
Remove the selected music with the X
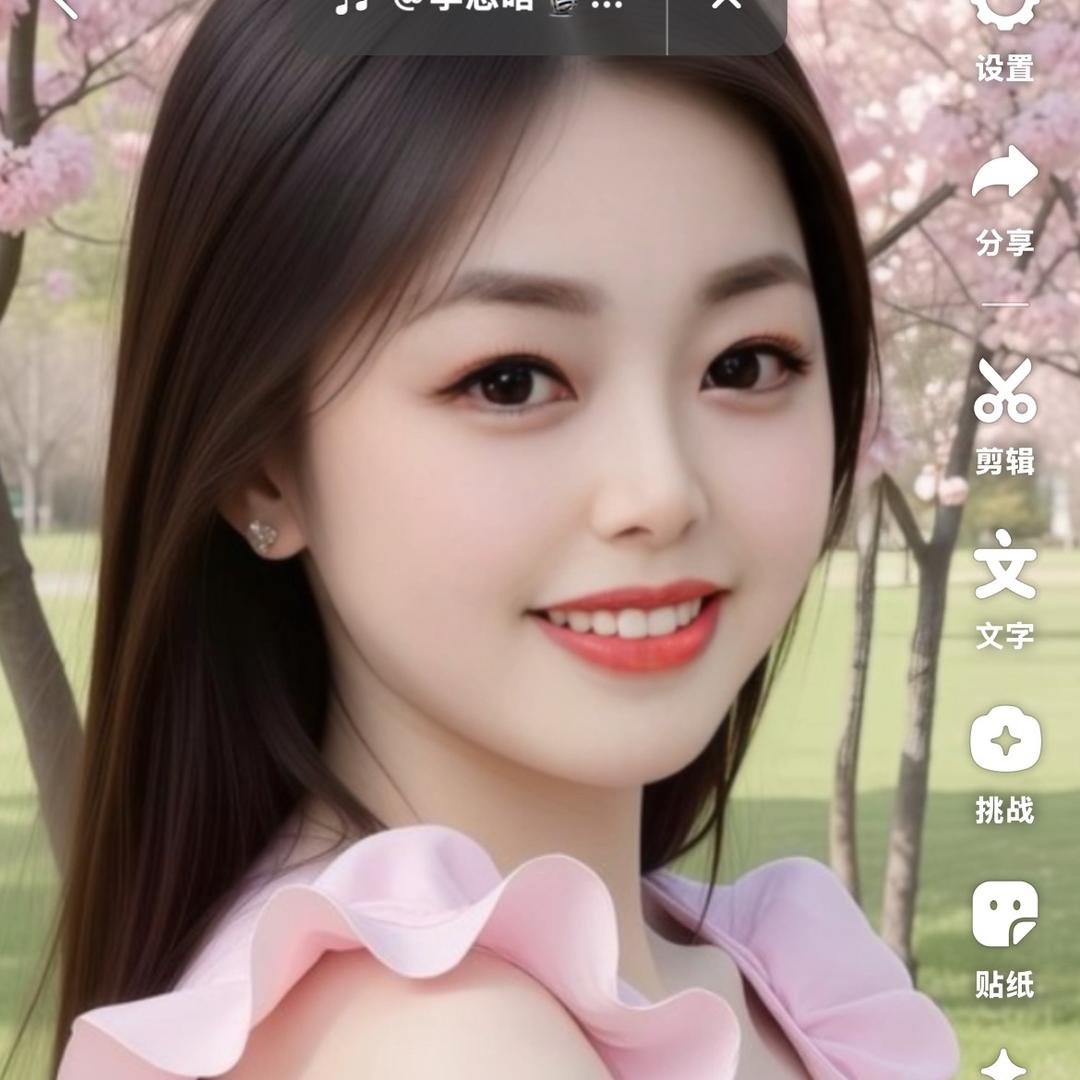[727, 6]
